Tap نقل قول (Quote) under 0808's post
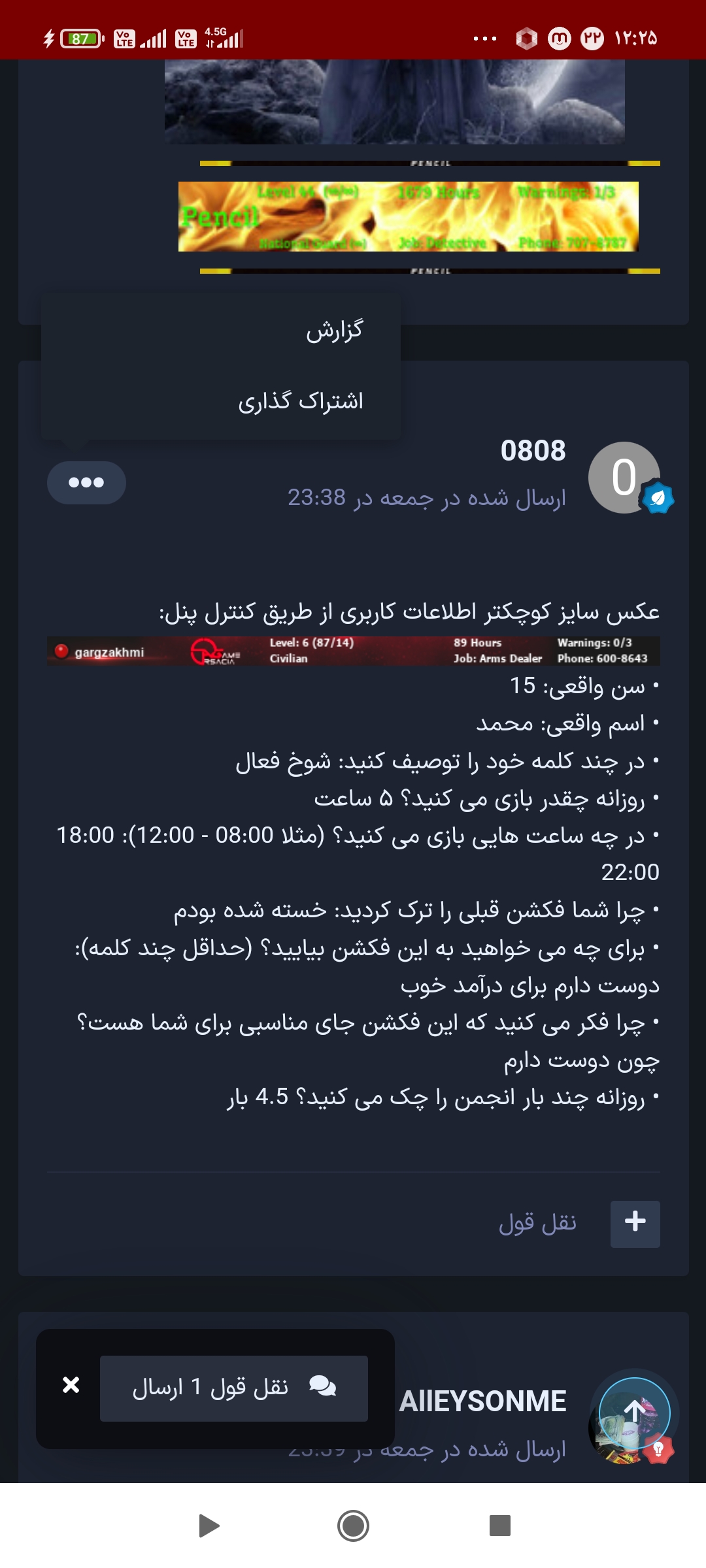Screen dimensions: 706x1568 tap(537, 1222)
